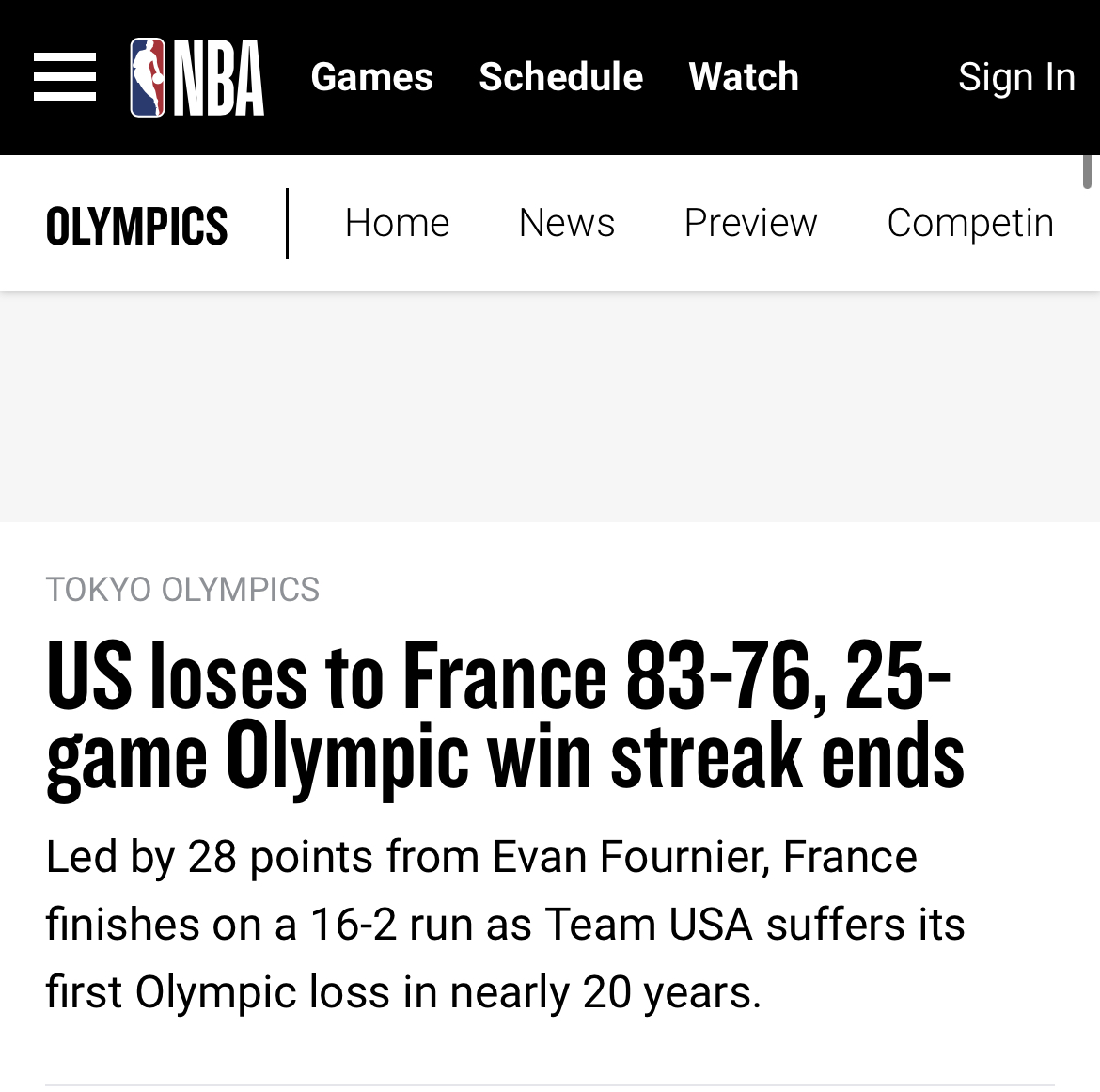Image resolution: width=1100 pixels, height=1092 pixels.
Task: Go to the Preview tab
Action: click(750, 224)
